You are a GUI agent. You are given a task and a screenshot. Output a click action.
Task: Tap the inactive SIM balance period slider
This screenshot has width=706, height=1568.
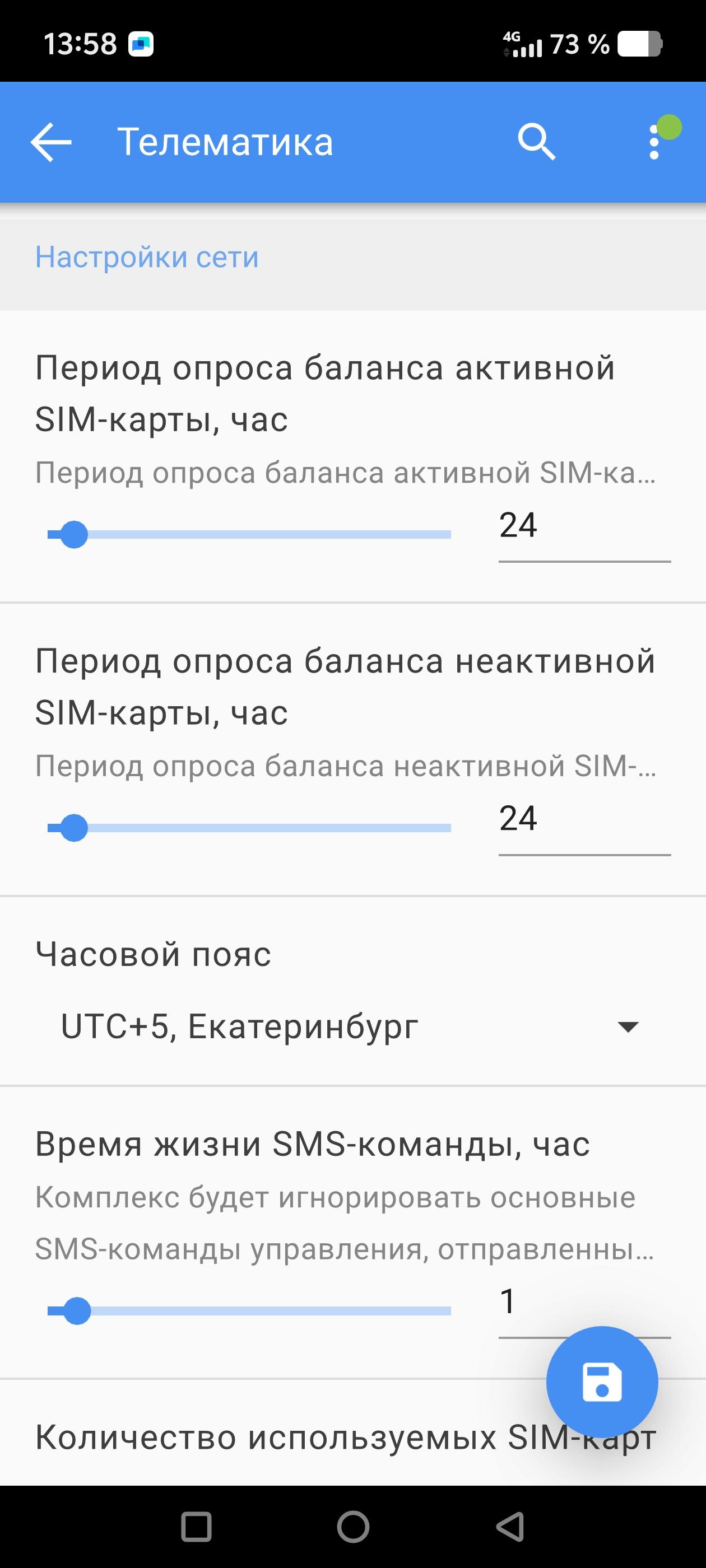[x=250, y=828]
